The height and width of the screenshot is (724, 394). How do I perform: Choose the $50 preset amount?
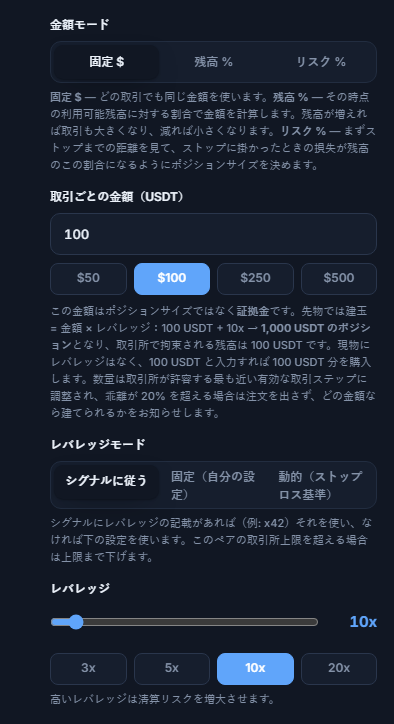88,279
